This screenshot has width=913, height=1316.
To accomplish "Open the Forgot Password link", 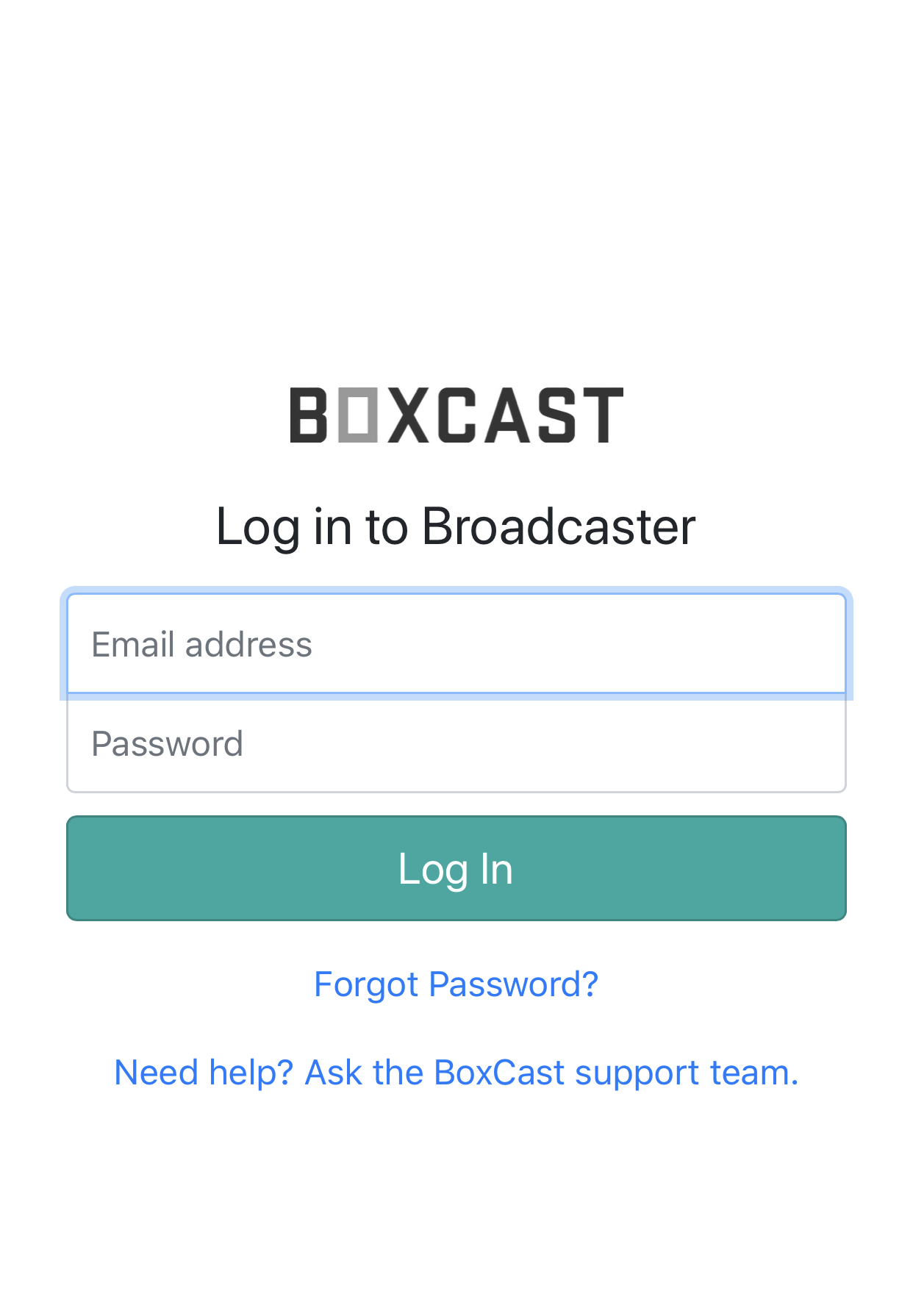I will point(456,984).
